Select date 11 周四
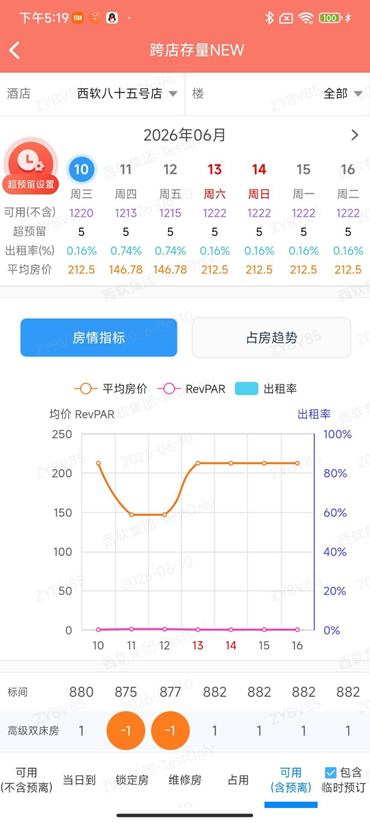Screen dimensions: 370x823 click(x=125, y=181)
